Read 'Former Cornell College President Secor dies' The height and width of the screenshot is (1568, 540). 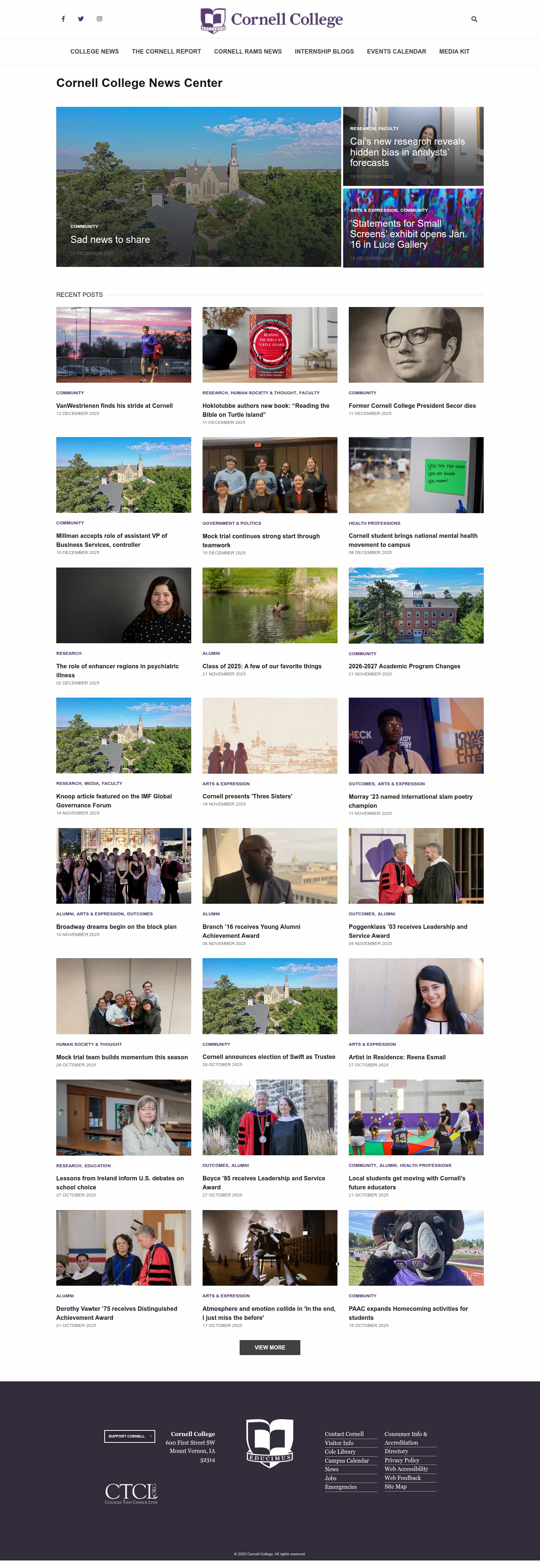[412, 406]
